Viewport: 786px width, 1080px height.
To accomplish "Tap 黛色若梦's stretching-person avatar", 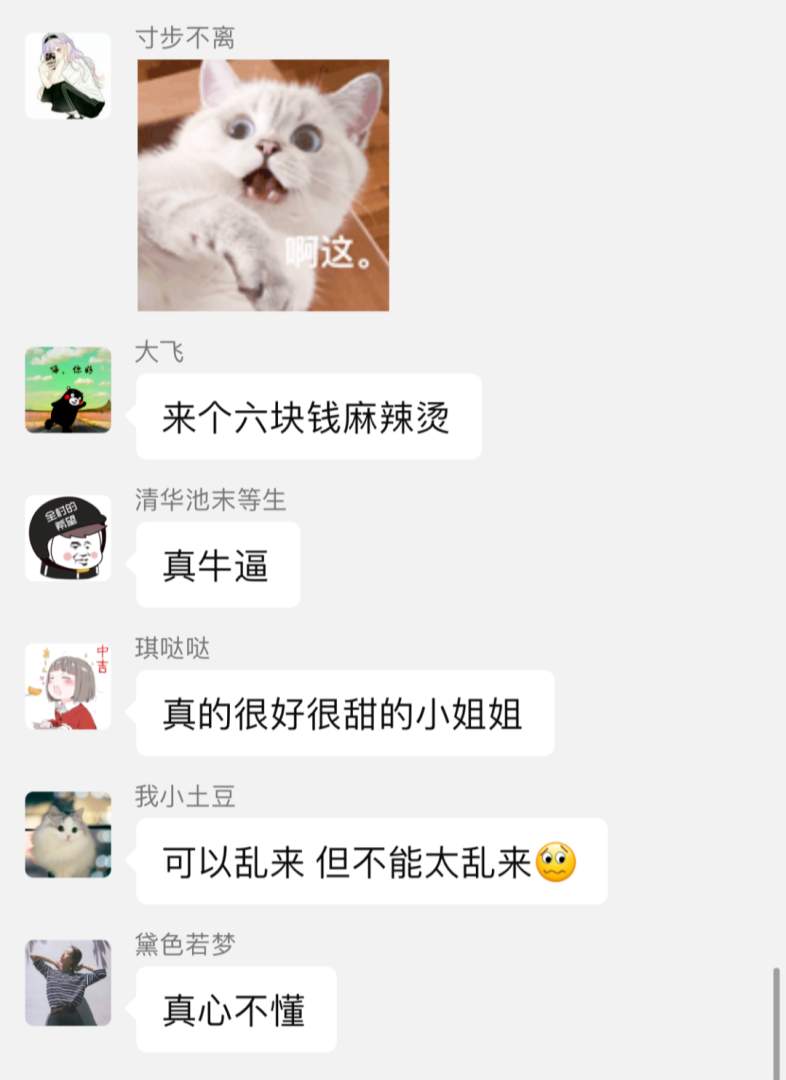I will (x=67, y=984).
